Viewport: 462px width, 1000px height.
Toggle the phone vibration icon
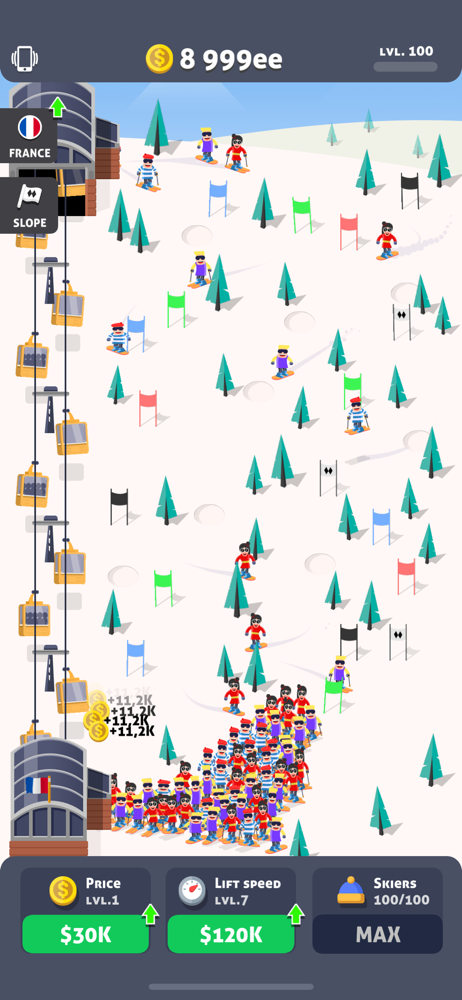point(24,59)
